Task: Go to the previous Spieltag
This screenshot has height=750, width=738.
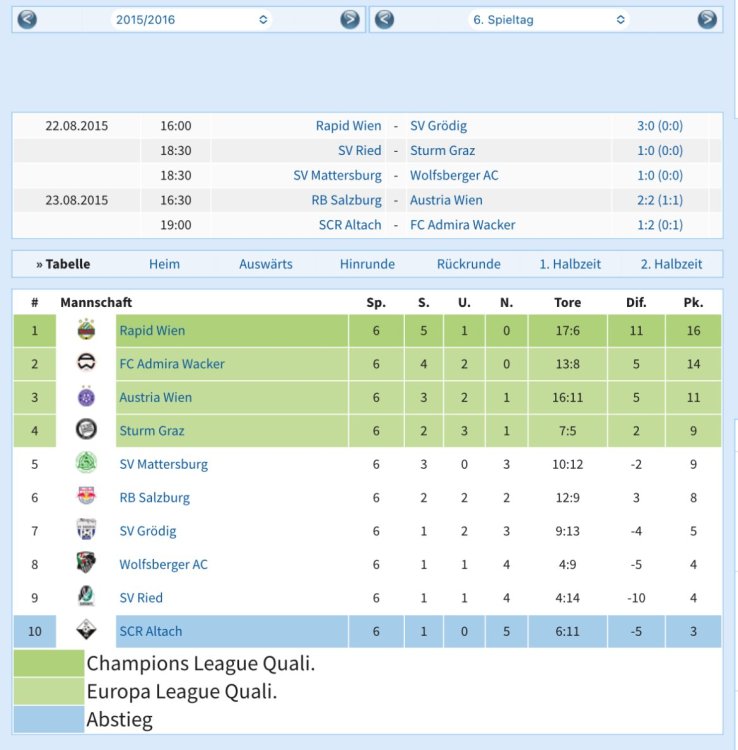Action: tap(384, 19)
